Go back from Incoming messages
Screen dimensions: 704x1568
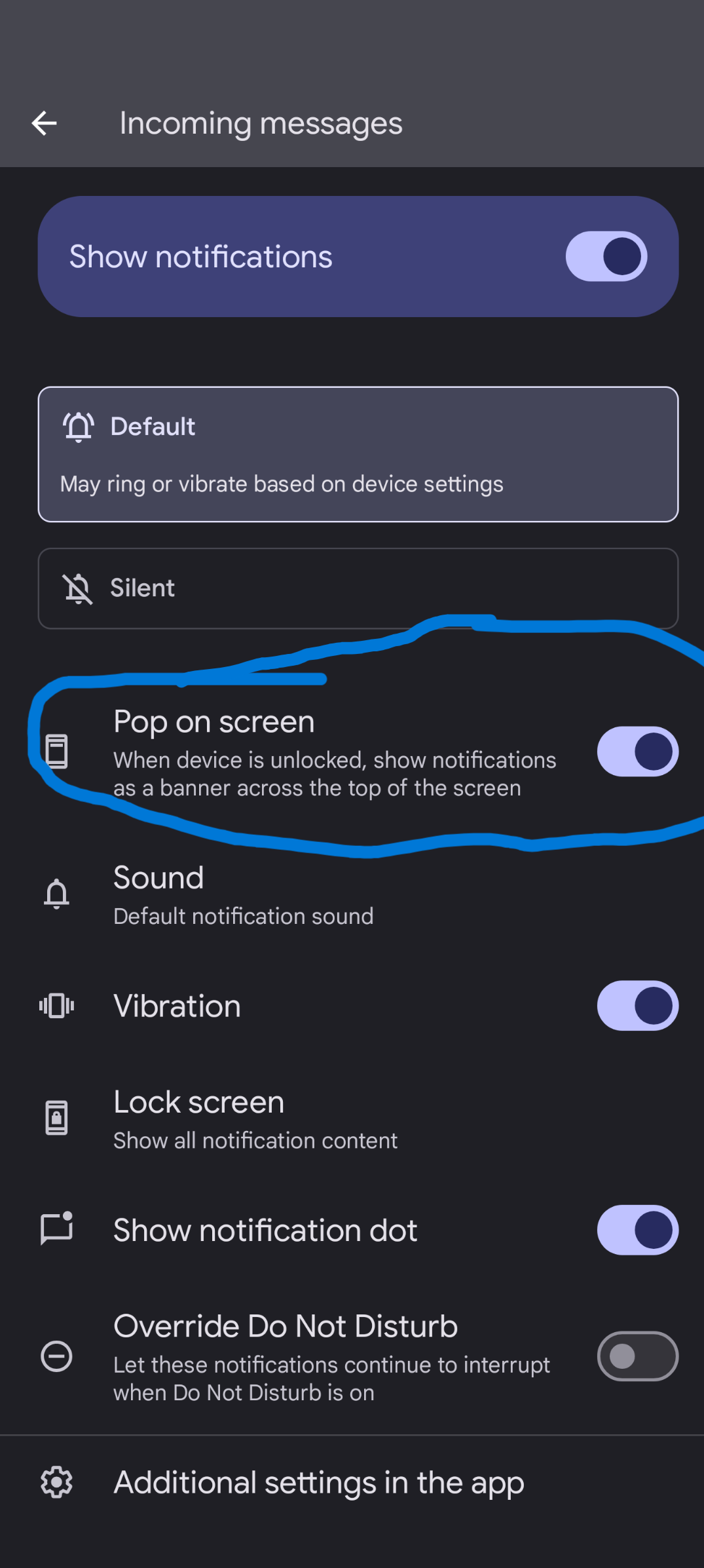tap(45, 123)
